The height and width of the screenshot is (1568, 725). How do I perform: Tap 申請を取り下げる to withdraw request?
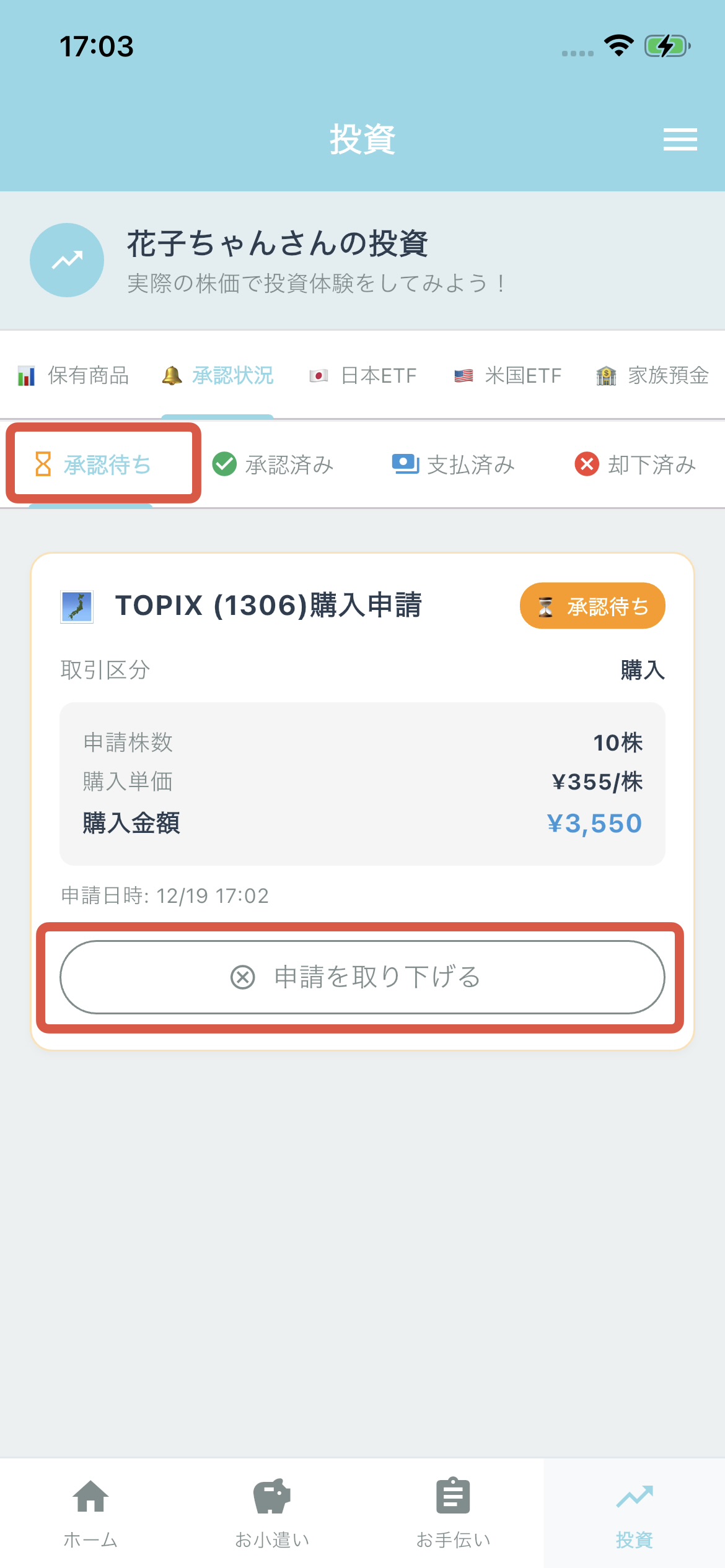[362, 977]
